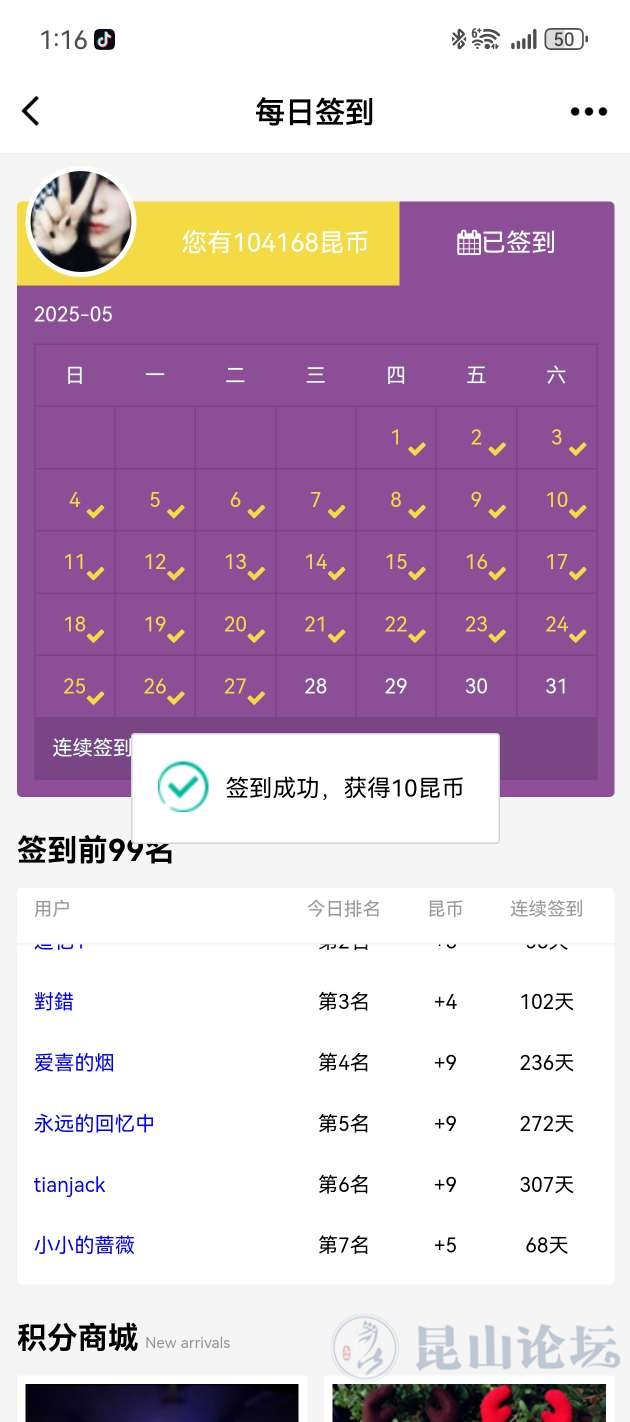Open the three-dot overflow menu

pos(588,112)
